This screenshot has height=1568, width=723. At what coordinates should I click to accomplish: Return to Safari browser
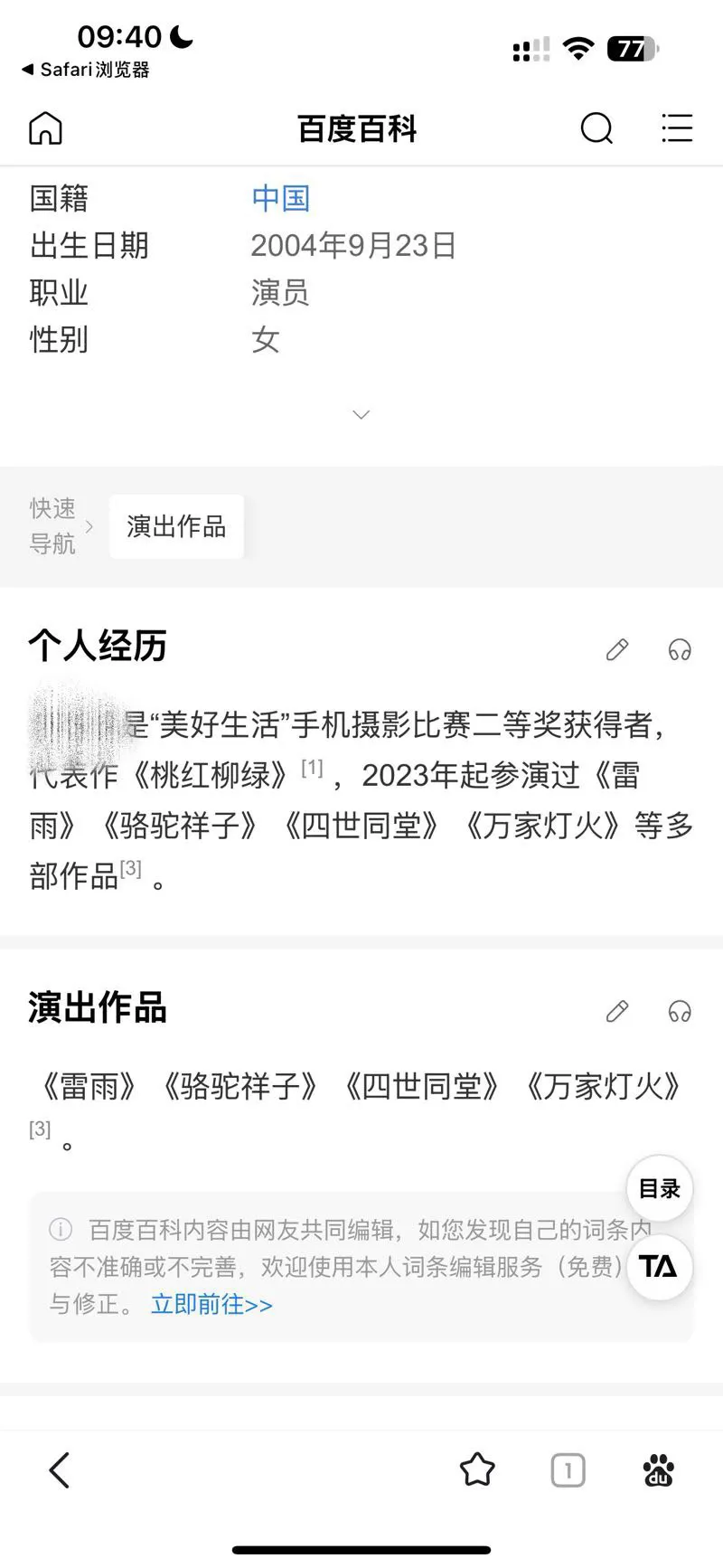pos(86,70)
